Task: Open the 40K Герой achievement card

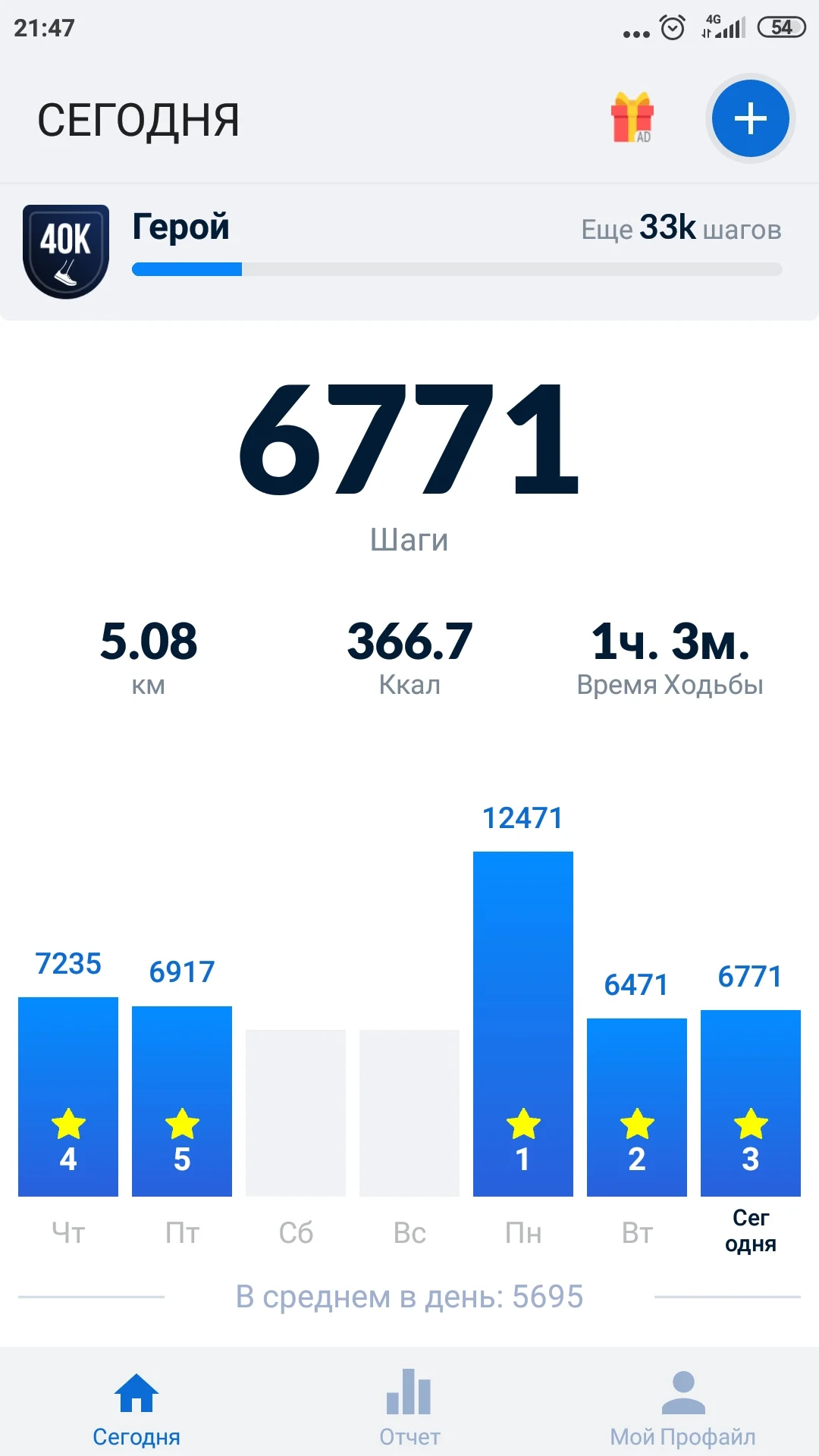Action: point(409,252)
